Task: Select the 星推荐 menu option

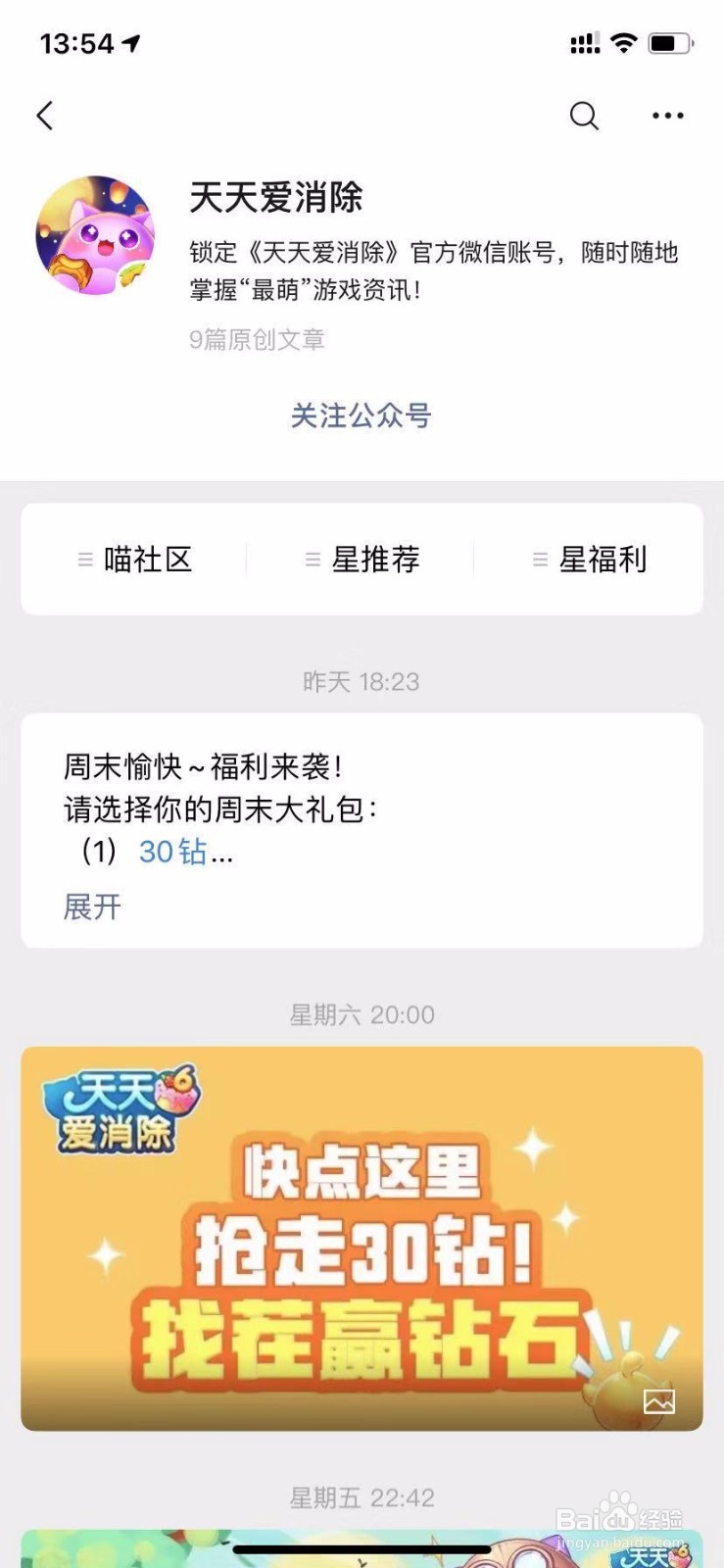Action: pyautogui.click(x=375, y=559)
